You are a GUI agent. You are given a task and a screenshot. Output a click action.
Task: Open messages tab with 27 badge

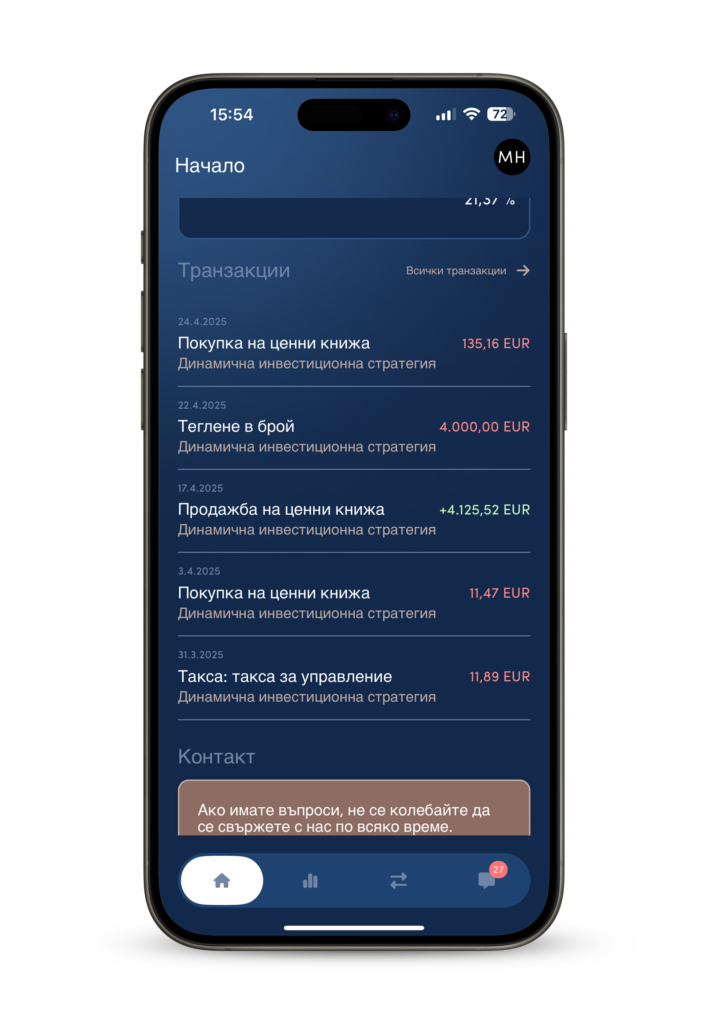click(x=487, y=881)
